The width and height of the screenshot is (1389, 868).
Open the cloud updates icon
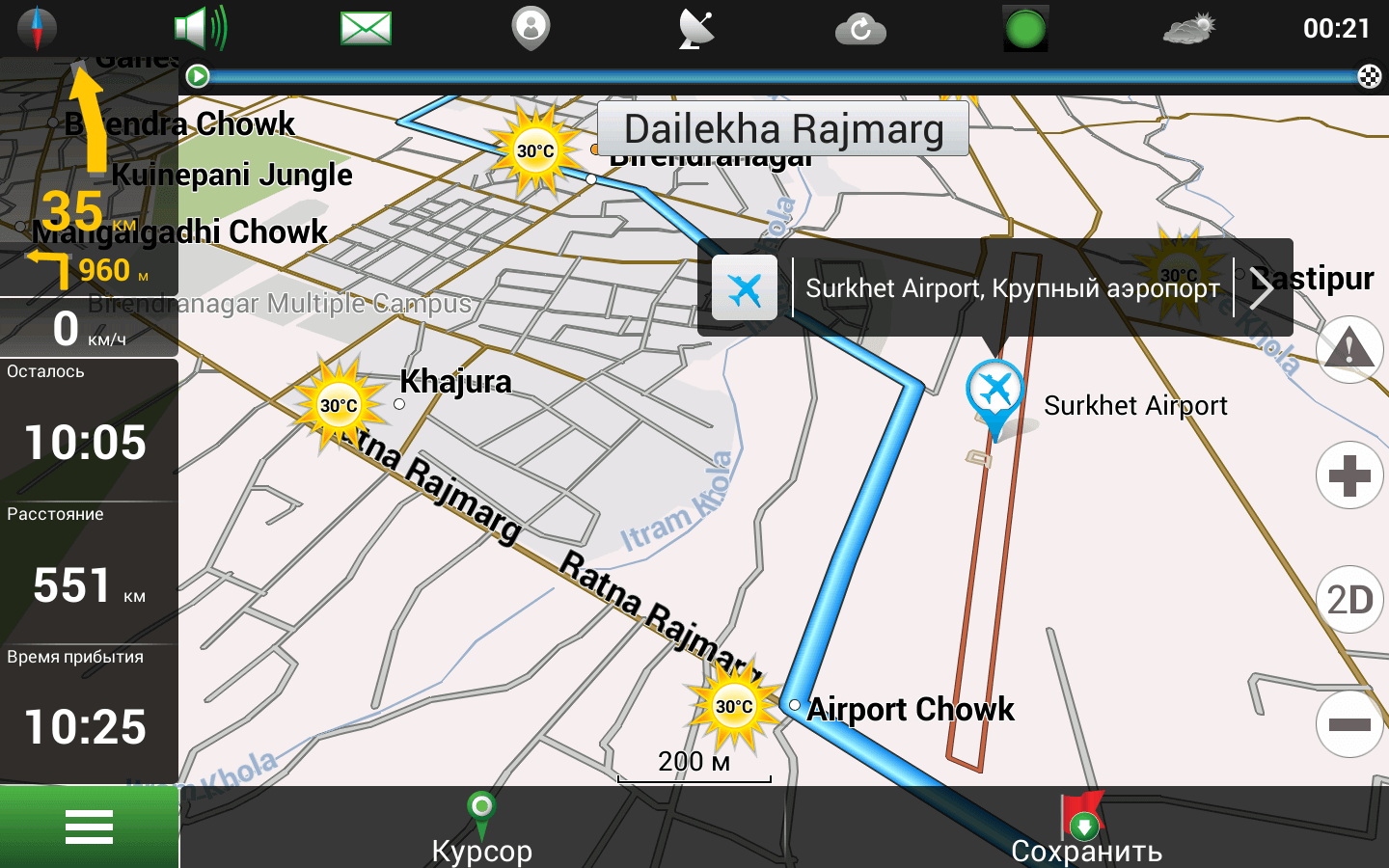(x=860, y=29)
